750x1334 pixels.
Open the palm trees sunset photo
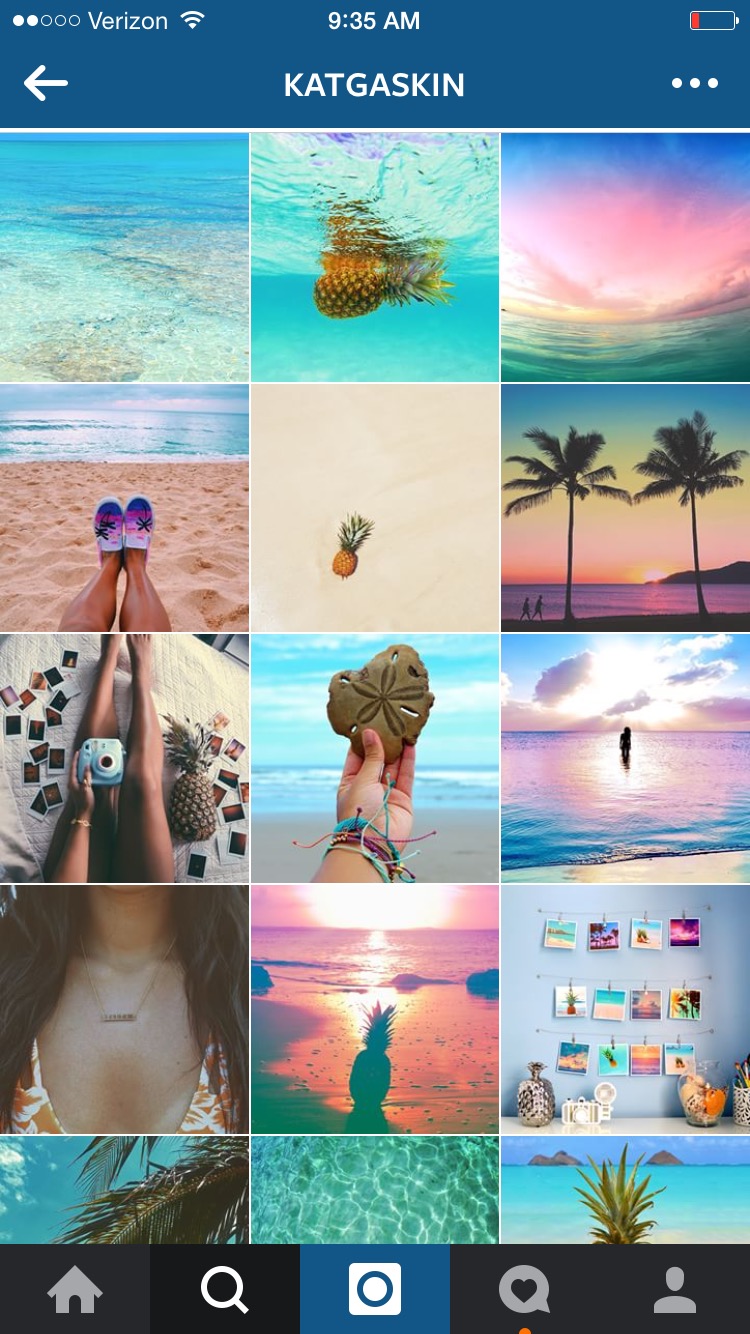[626, 508]
